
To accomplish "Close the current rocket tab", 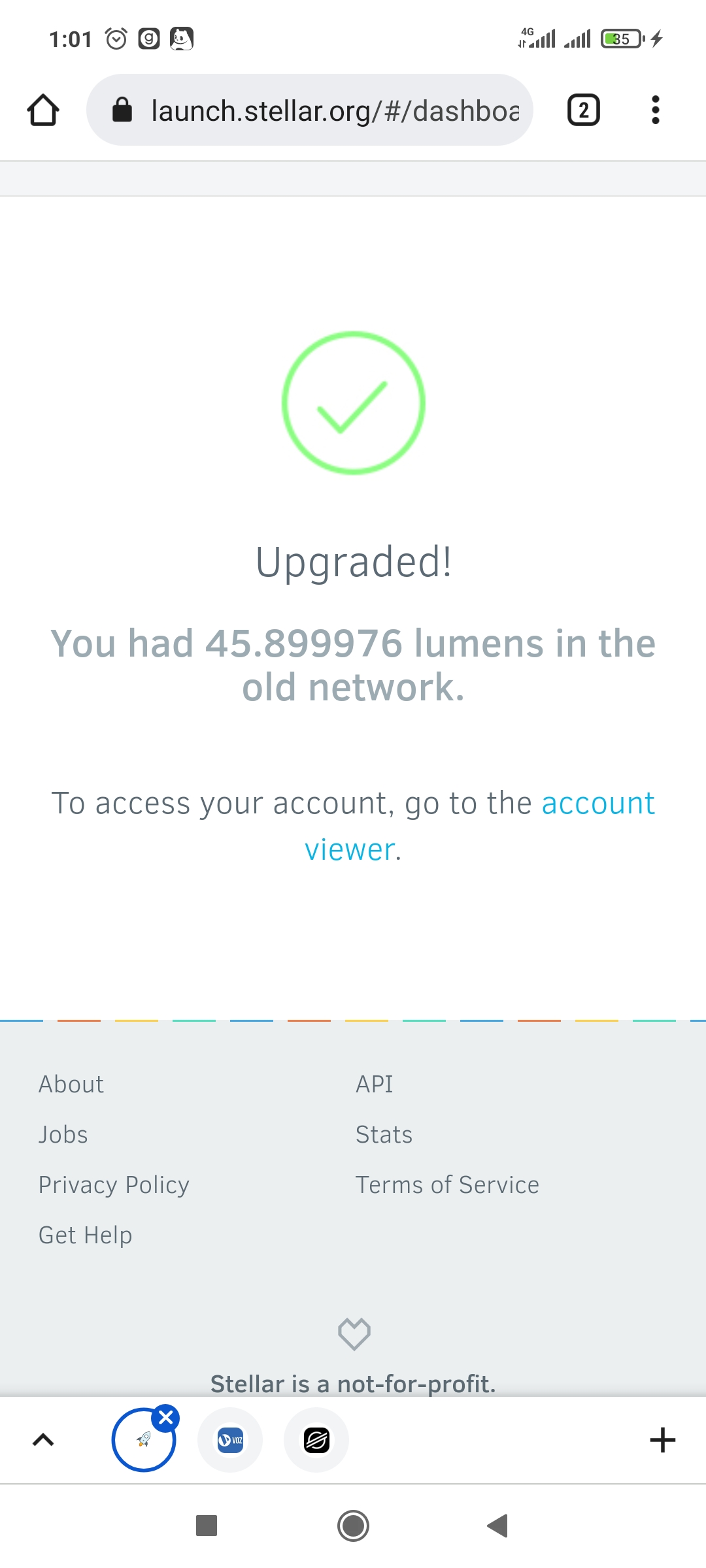I will pos(166,1418).
